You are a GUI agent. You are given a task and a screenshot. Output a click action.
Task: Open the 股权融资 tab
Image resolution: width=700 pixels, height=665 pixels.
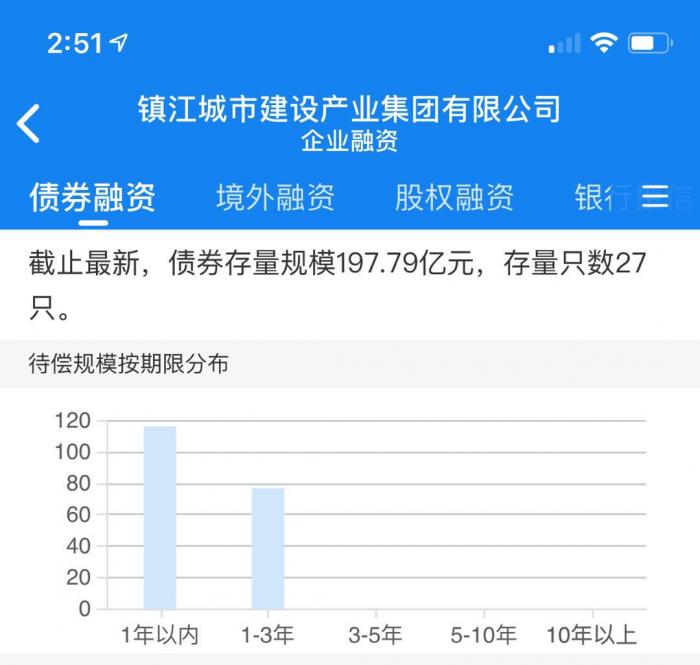pyautogui.click(x=454, y=197)
